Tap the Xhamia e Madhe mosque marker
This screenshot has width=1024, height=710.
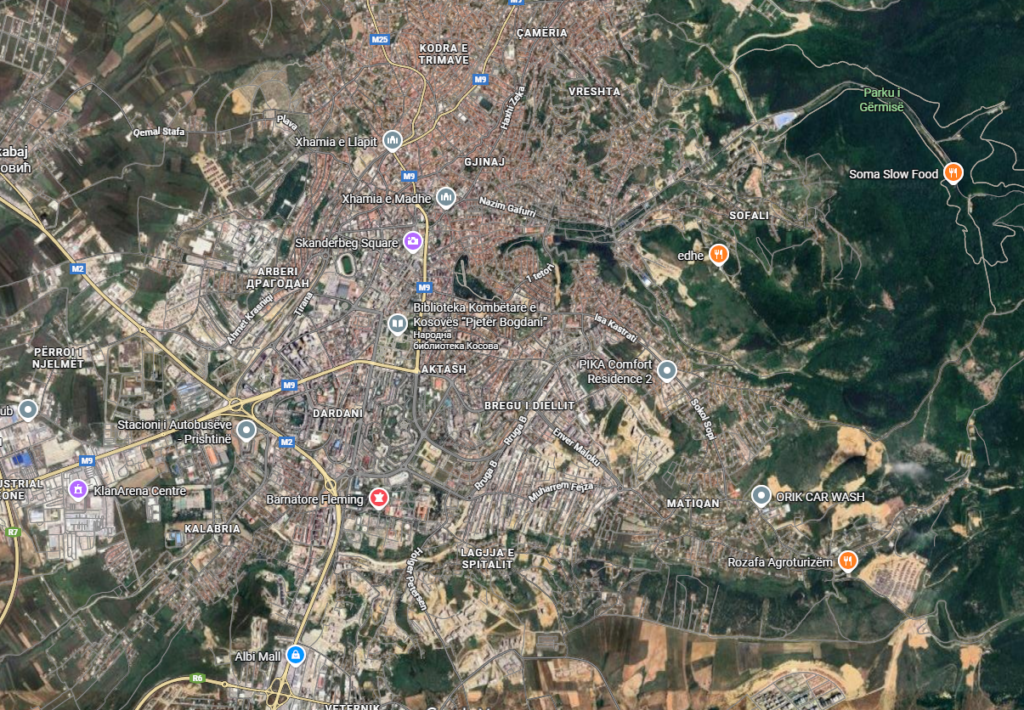[x=446, y=197]
